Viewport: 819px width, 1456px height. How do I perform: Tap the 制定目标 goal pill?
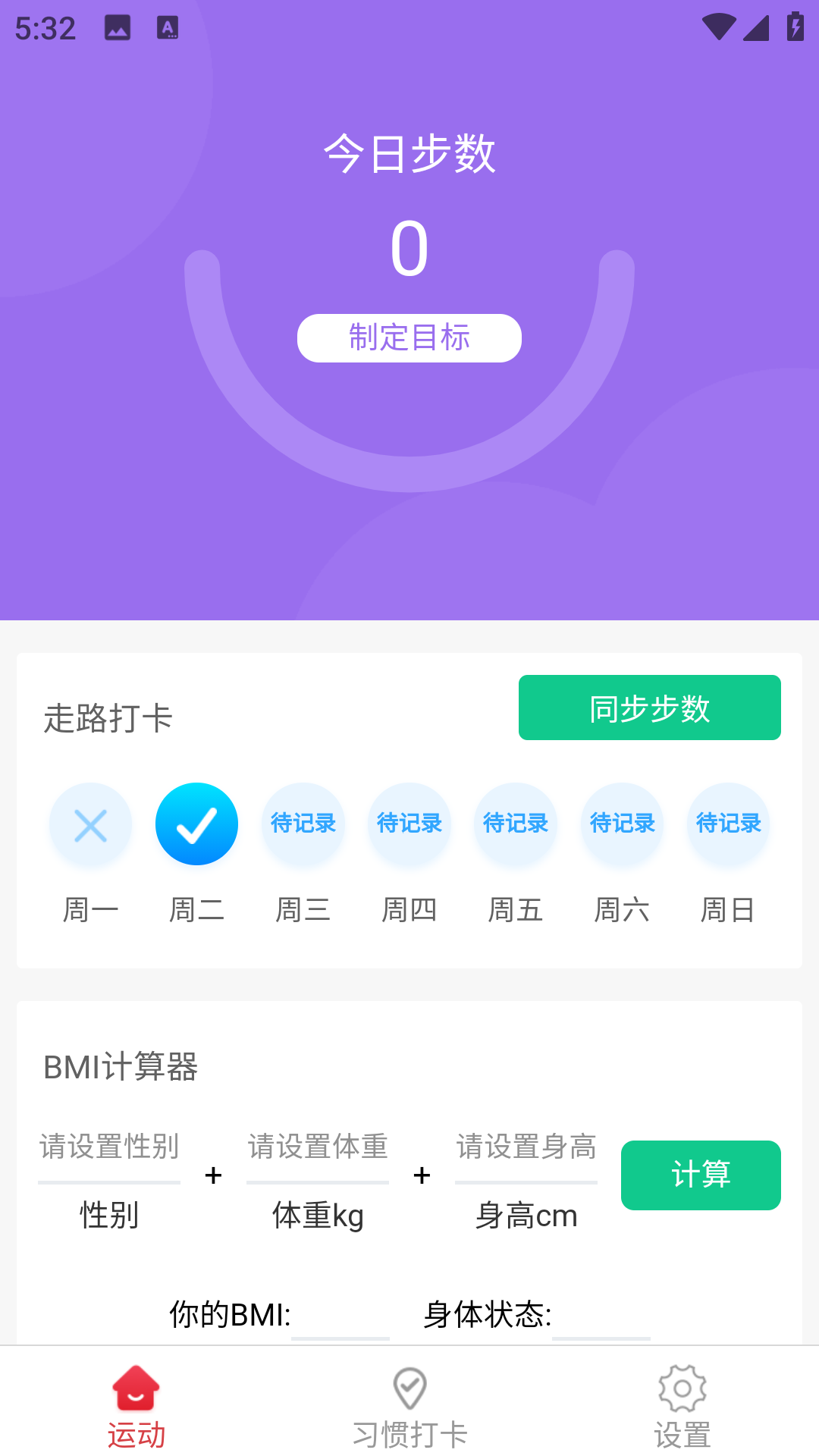(x=409, y=337)
